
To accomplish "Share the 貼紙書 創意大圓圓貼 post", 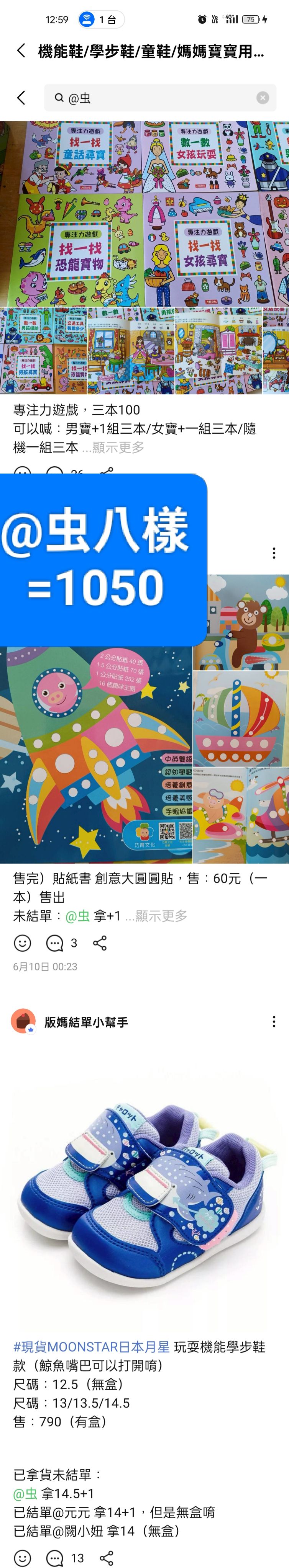I will (x=100, y=943).
